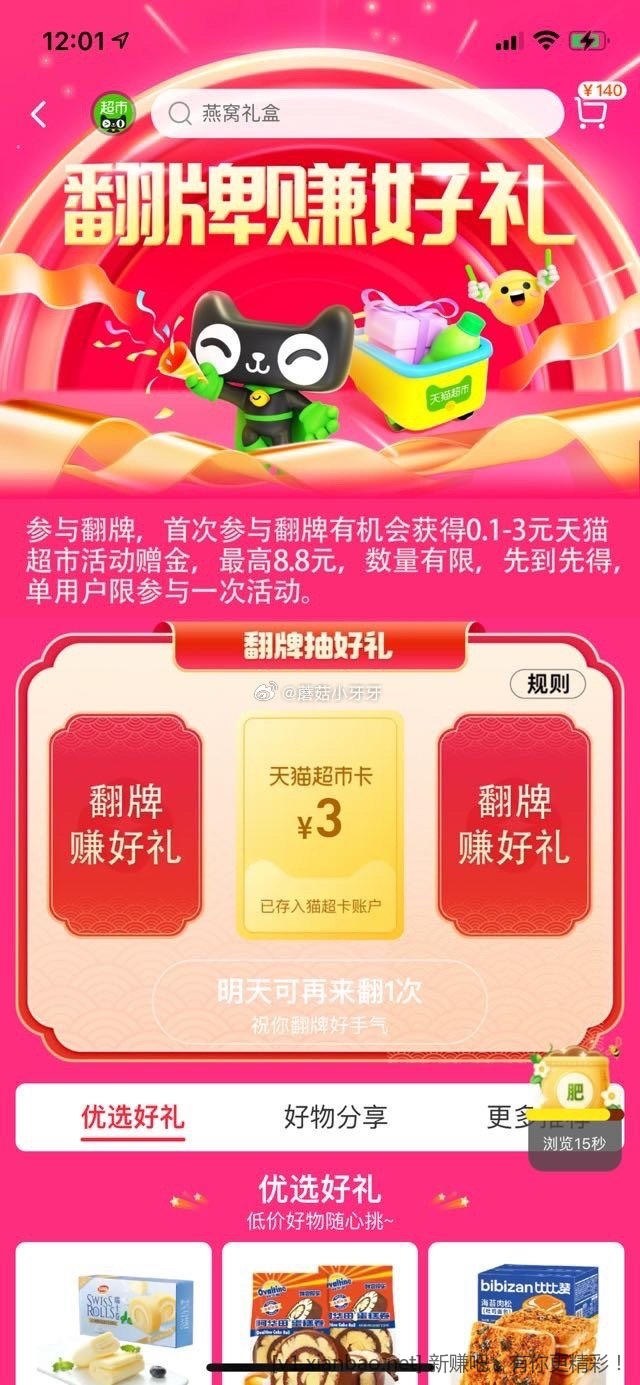Open the Tmall supermarket logo icon
Image resolution: width=640 pixels, height=1385 pixels.
[113, 114]
